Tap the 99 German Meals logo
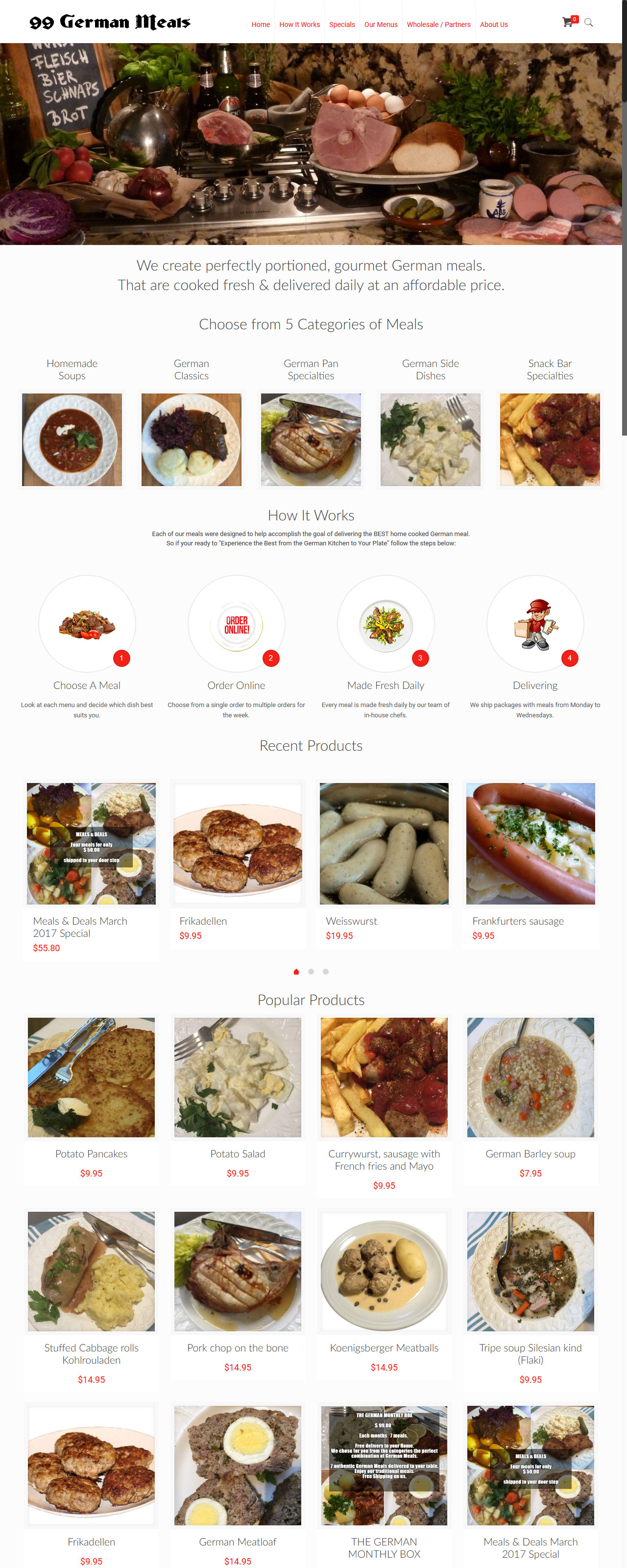Image resolution: width=627 pixels, height=1568 pixels. 110,23
